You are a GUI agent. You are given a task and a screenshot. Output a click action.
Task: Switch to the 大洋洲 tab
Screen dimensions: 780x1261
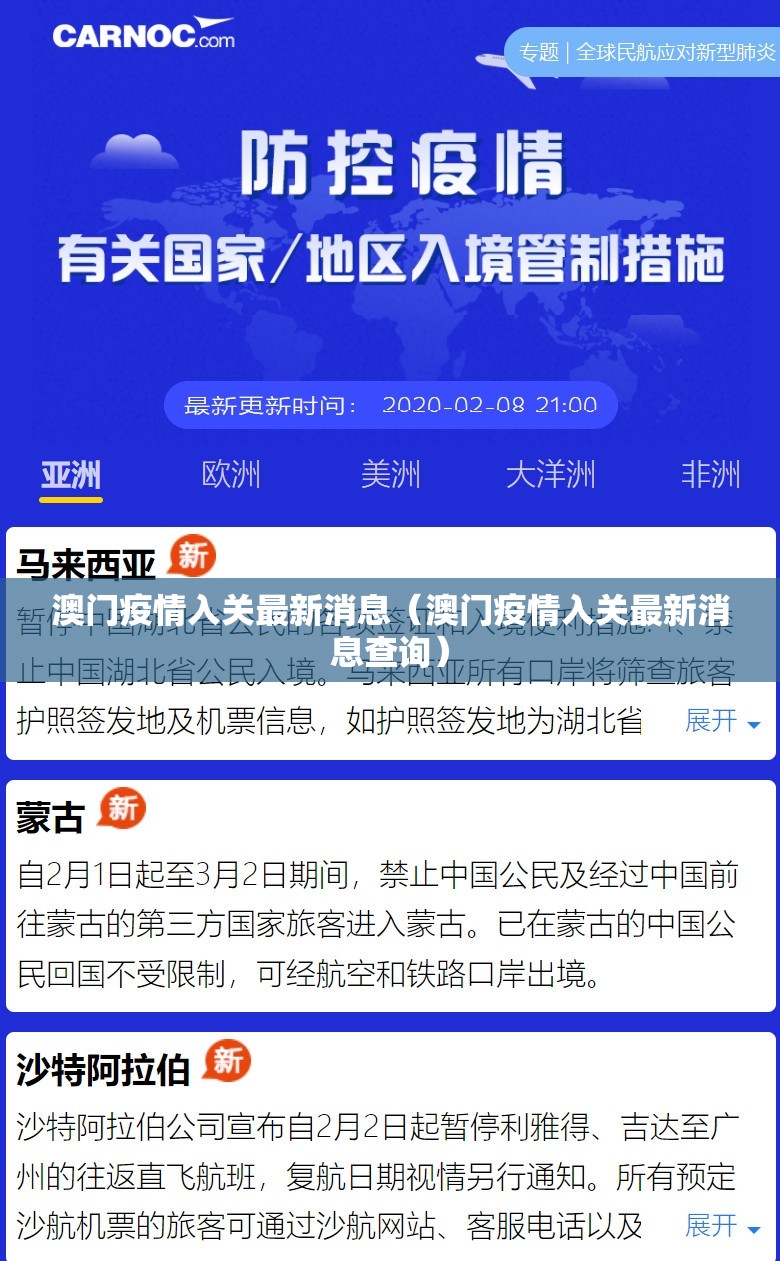click(x=550, y=474)
